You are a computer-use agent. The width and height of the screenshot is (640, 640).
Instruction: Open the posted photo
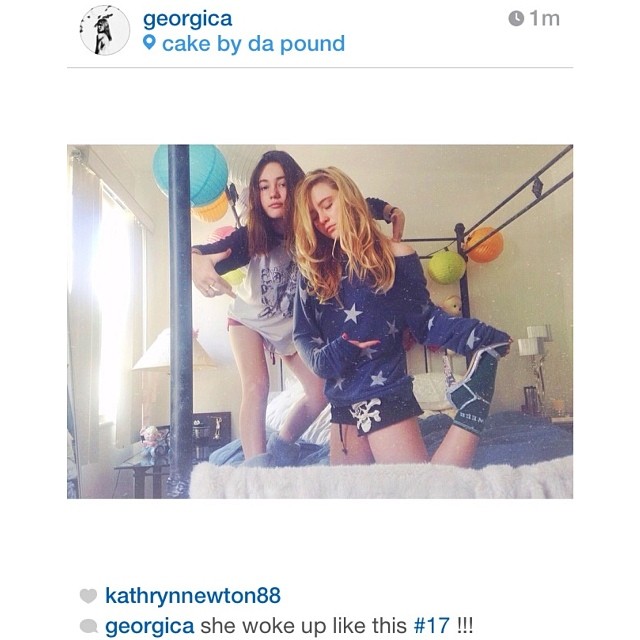pyautogui.click(x=320, y=321)
